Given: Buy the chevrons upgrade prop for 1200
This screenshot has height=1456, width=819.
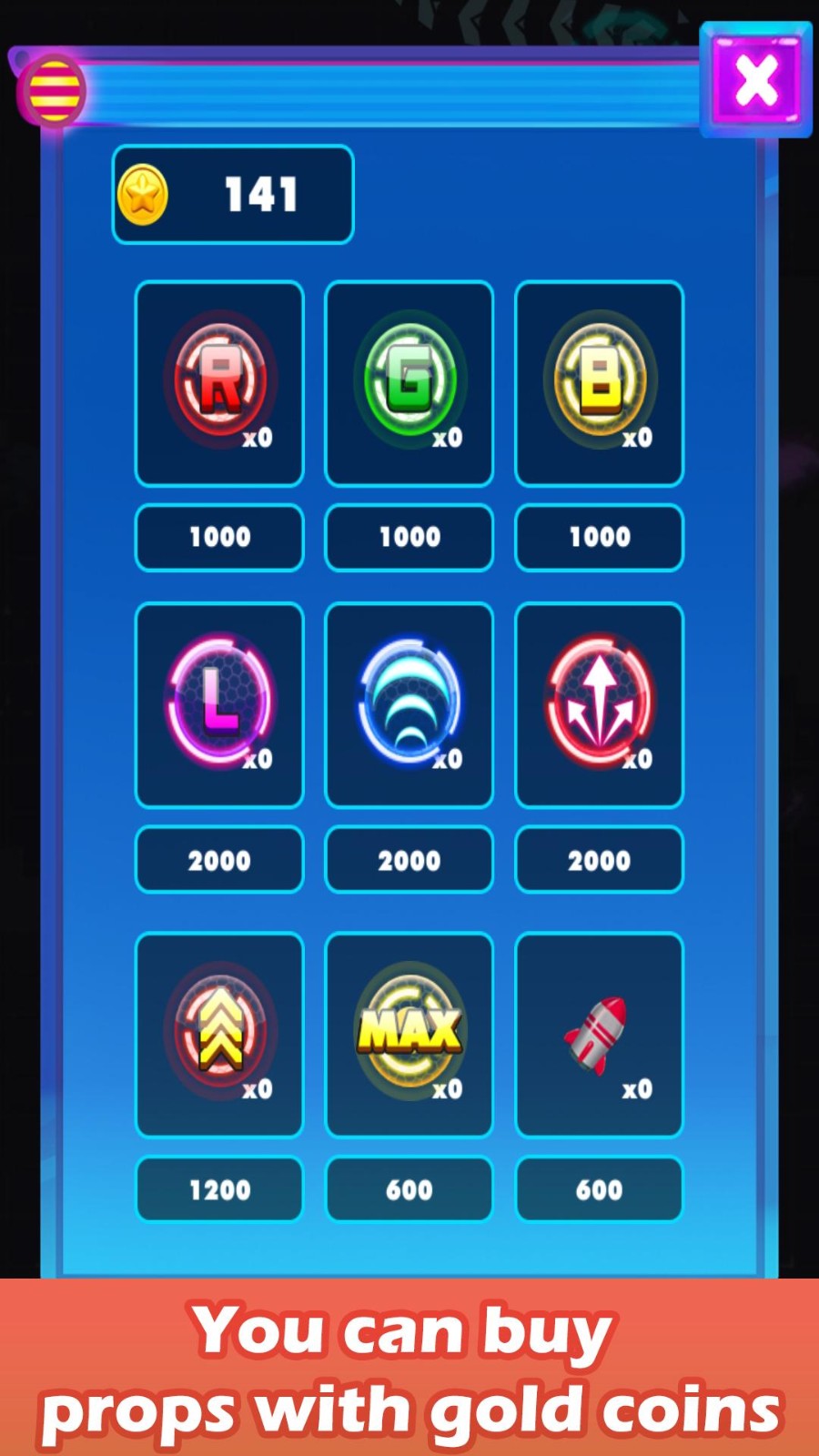Looking at the screenshot, I should tap(219, 1189).
